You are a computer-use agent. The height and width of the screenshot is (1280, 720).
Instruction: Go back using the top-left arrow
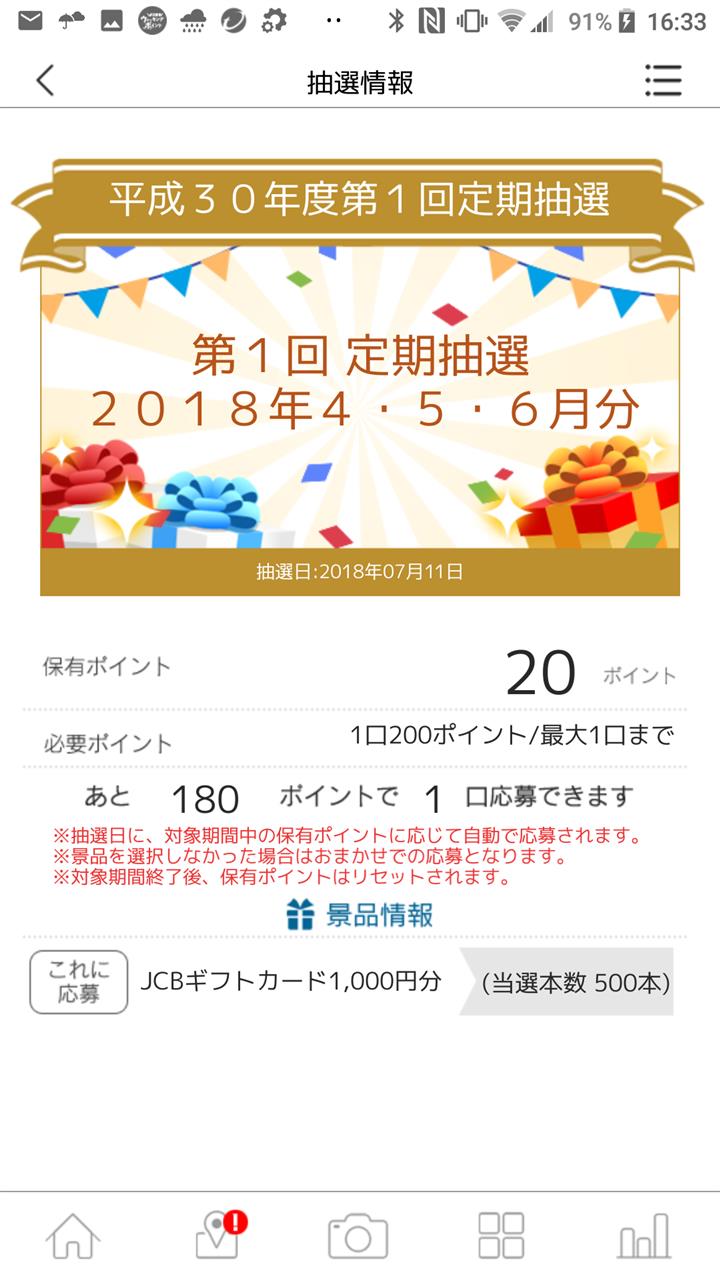click(45, 80)
